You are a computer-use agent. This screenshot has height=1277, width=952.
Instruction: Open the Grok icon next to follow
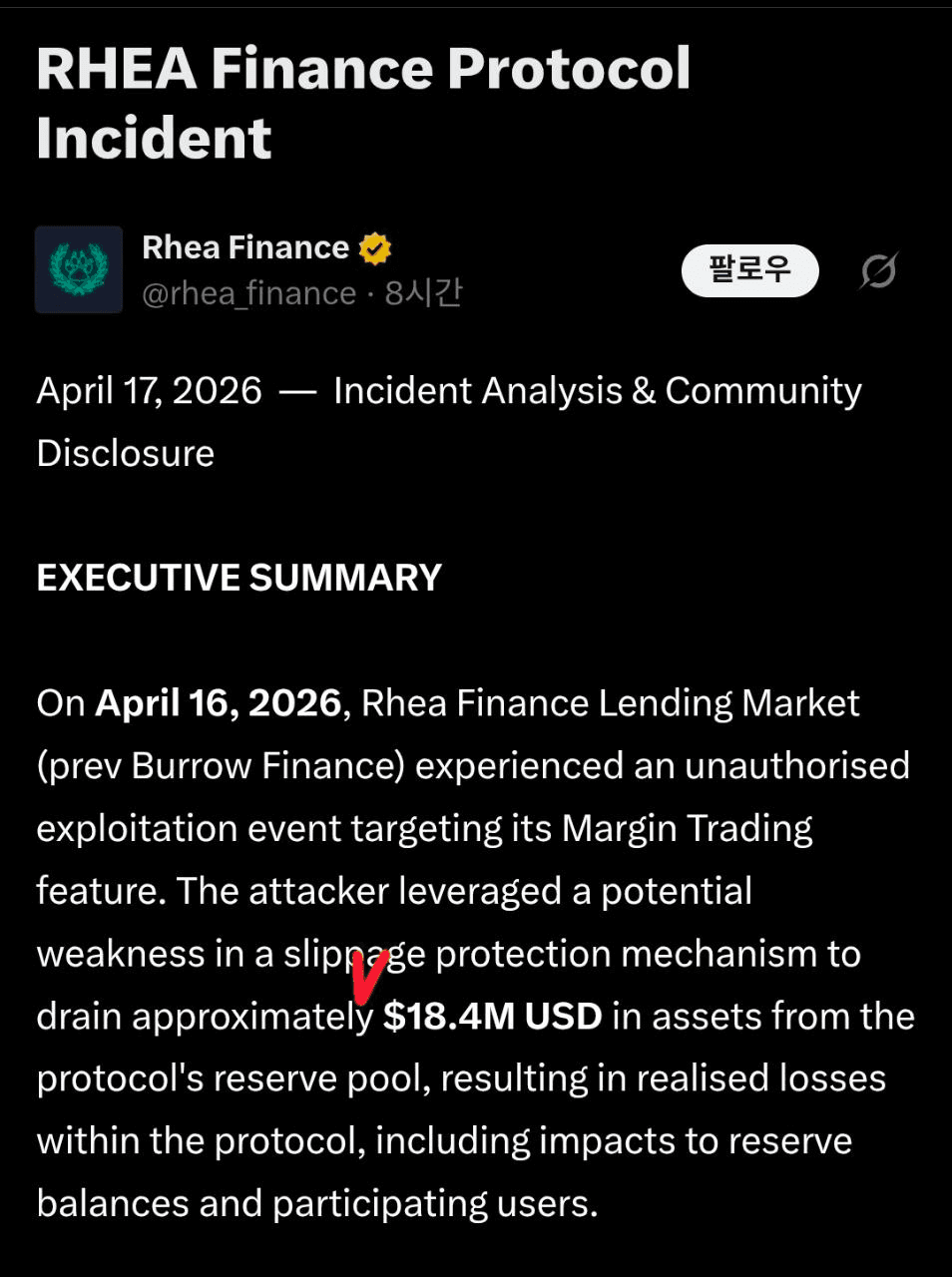(x=878, y=270)
